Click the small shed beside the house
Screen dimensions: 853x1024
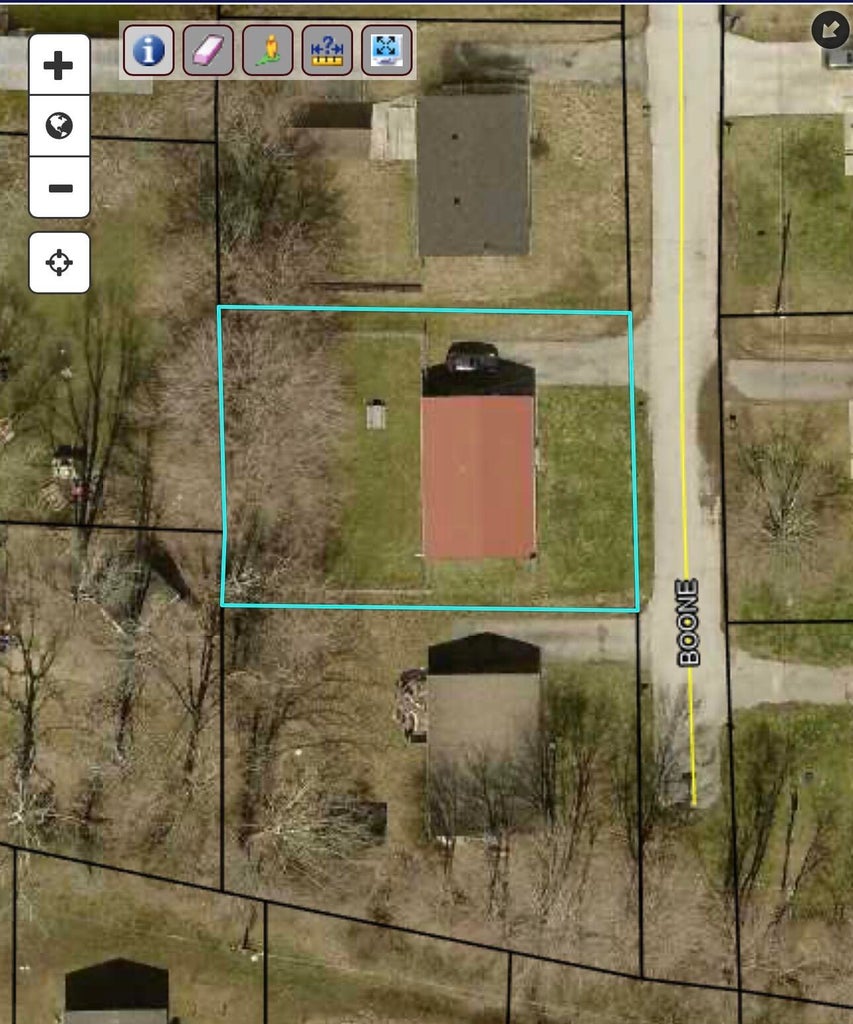click(378, 412)
